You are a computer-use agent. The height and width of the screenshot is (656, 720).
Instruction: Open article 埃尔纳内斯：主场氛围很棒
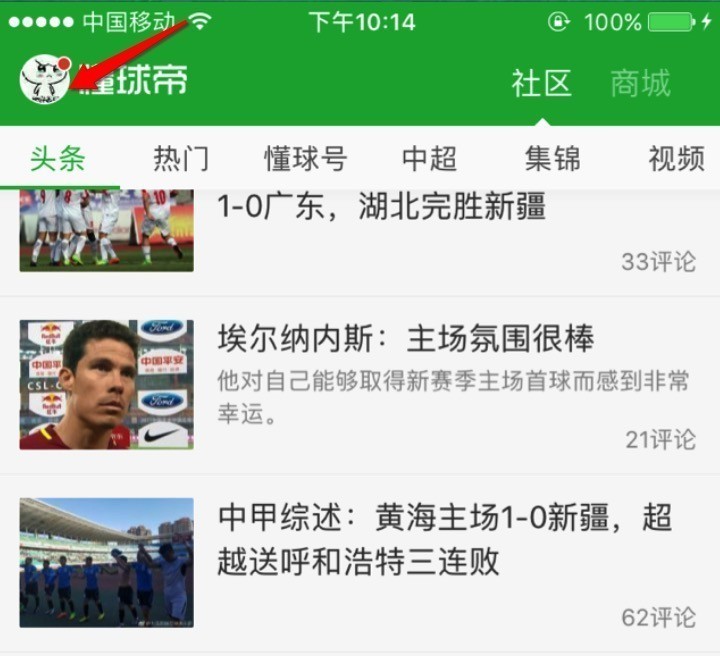405,340
